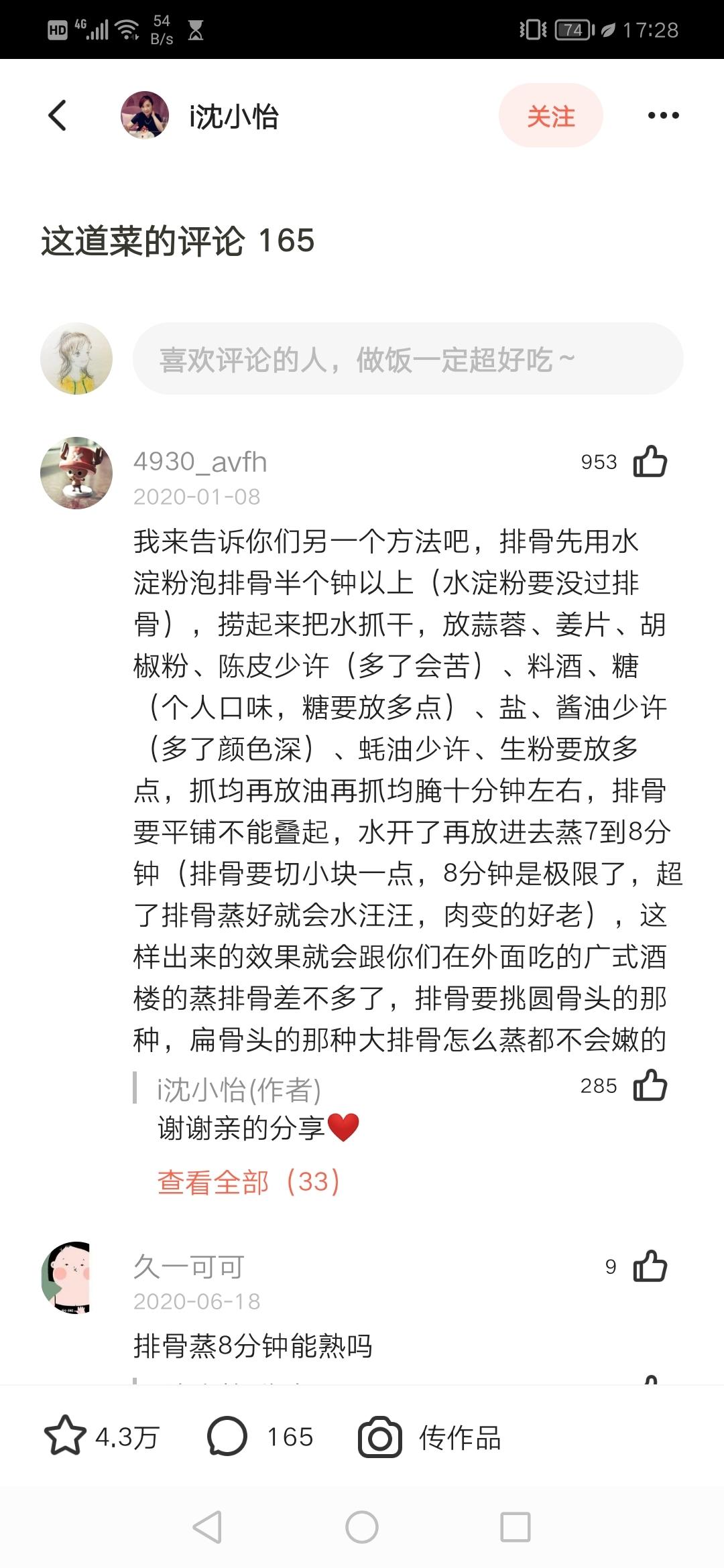Tap the comment box to write a comment
The width and height of the screenshot is (724, 1568).
[408, 358]
